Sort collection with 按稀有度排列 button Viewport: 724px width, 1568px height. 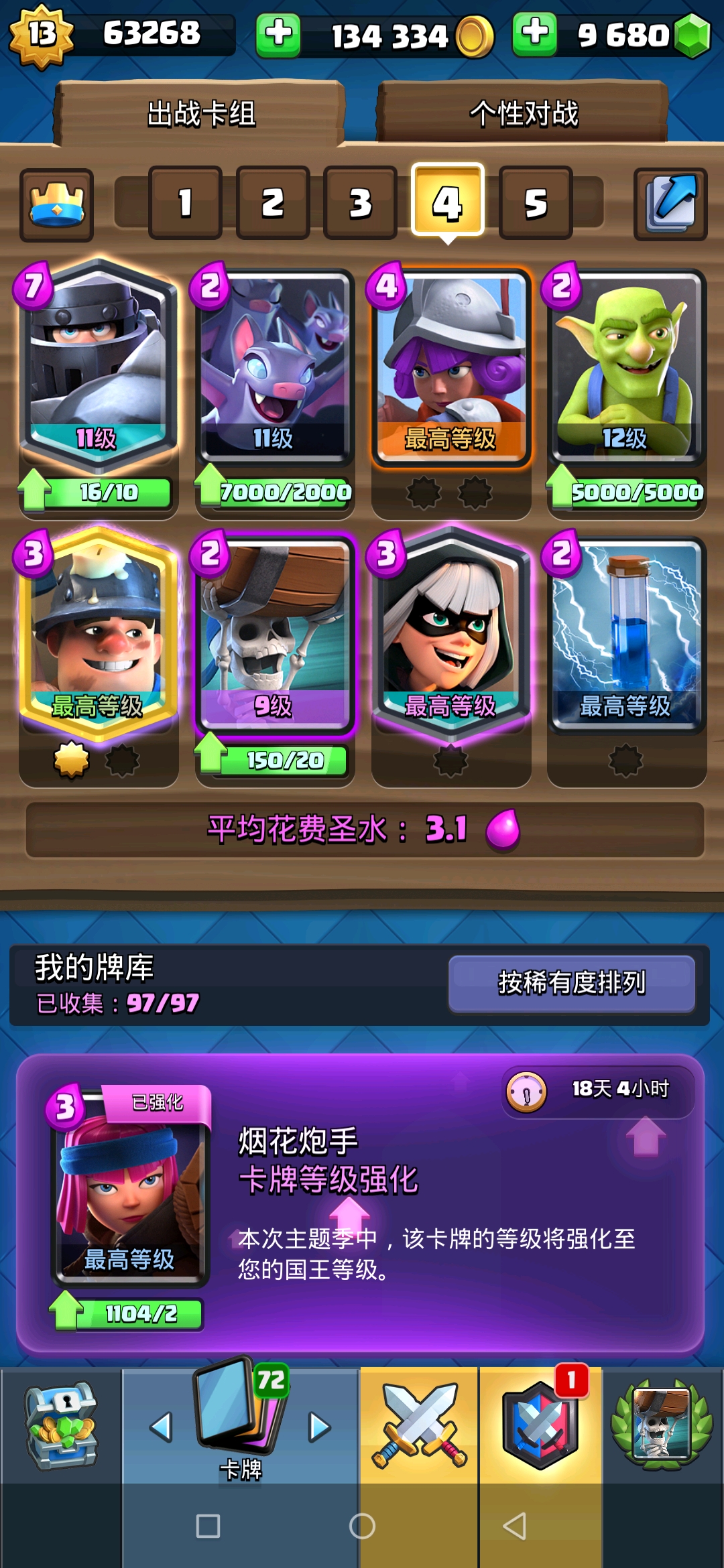tap(572, 984)
